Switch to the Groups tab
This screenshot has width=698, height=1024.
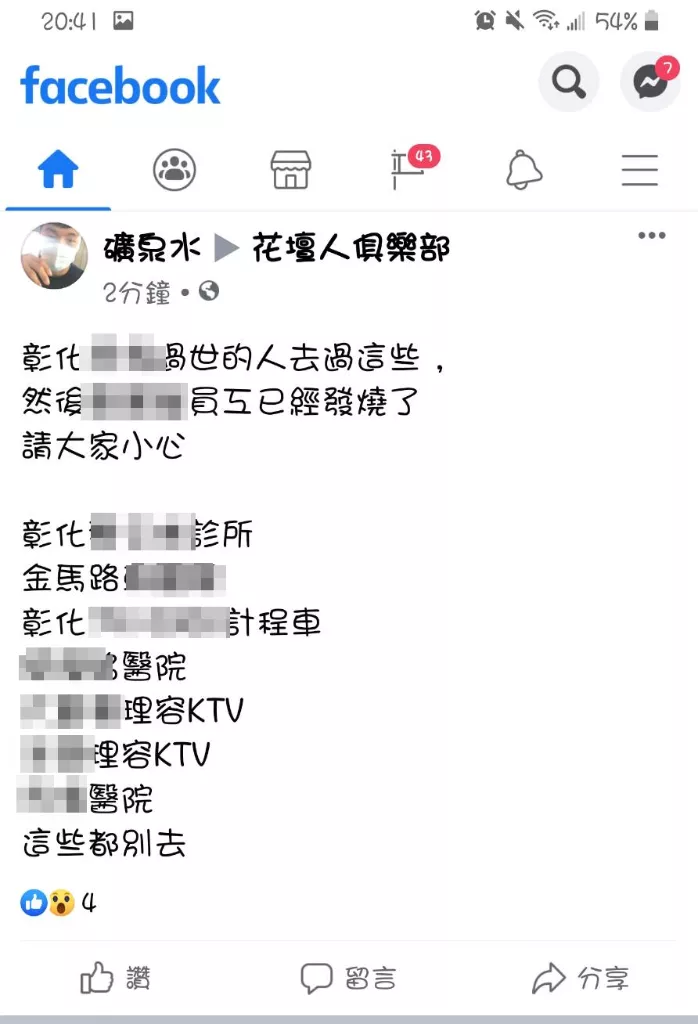pos(174,171)
